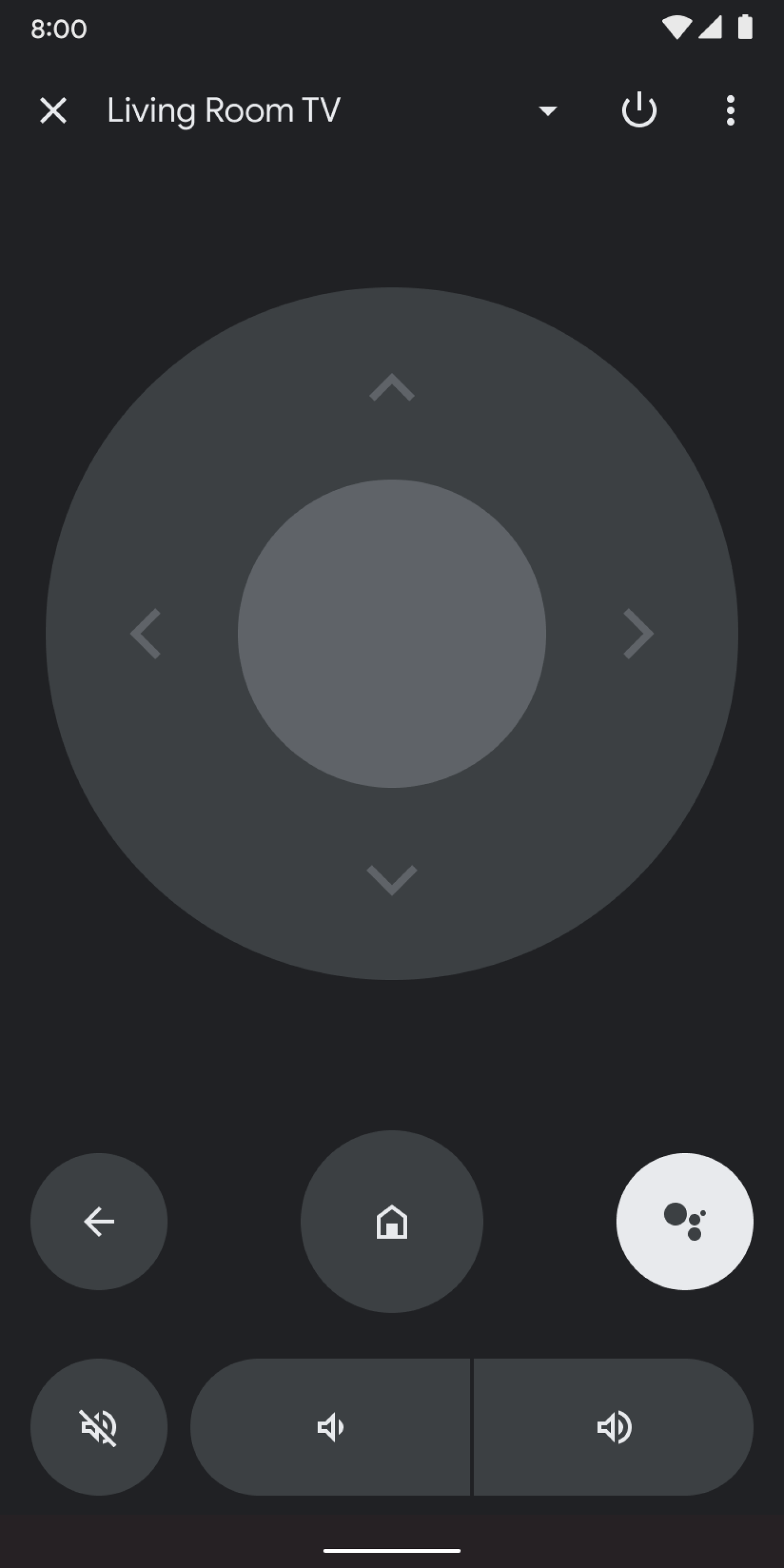Navigate right on the directional pad
This screenshot has width=784, height=1568.
pos(636,633)
